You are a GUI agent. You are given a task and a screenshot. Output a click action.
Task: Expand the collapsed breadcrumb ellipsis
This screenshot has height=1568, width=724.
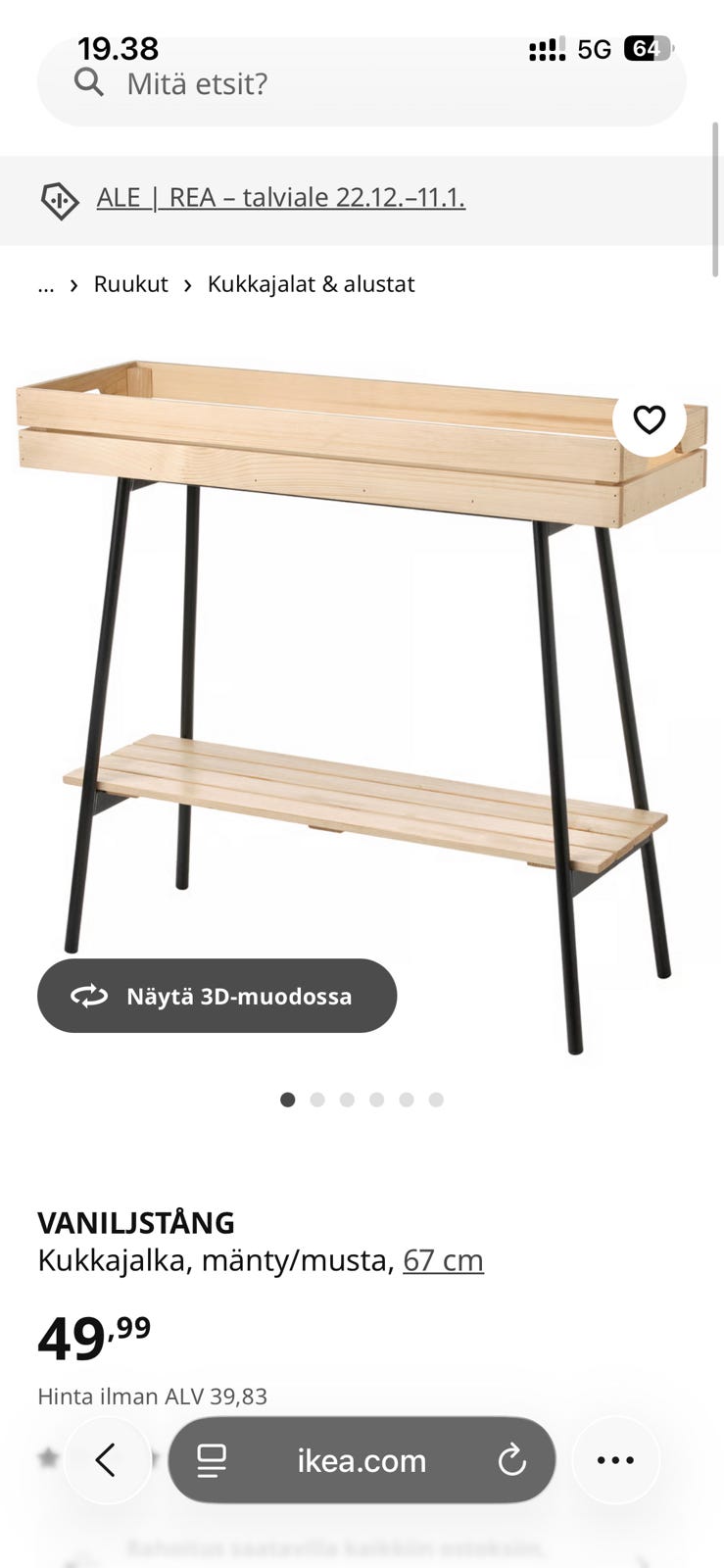pos(46,284)
